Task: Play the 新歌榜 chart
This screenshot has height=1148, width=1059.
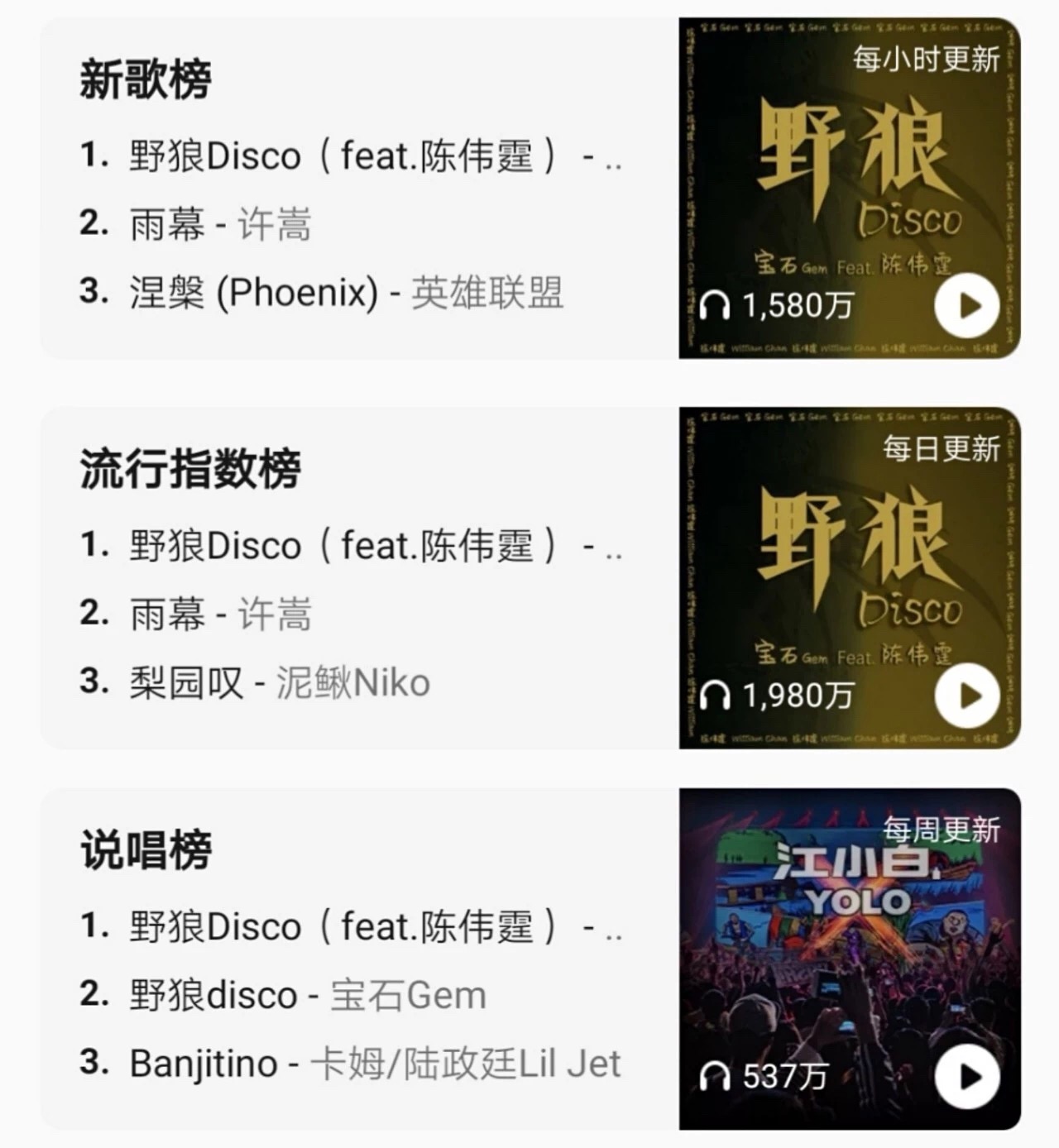Action: point(967,306)
